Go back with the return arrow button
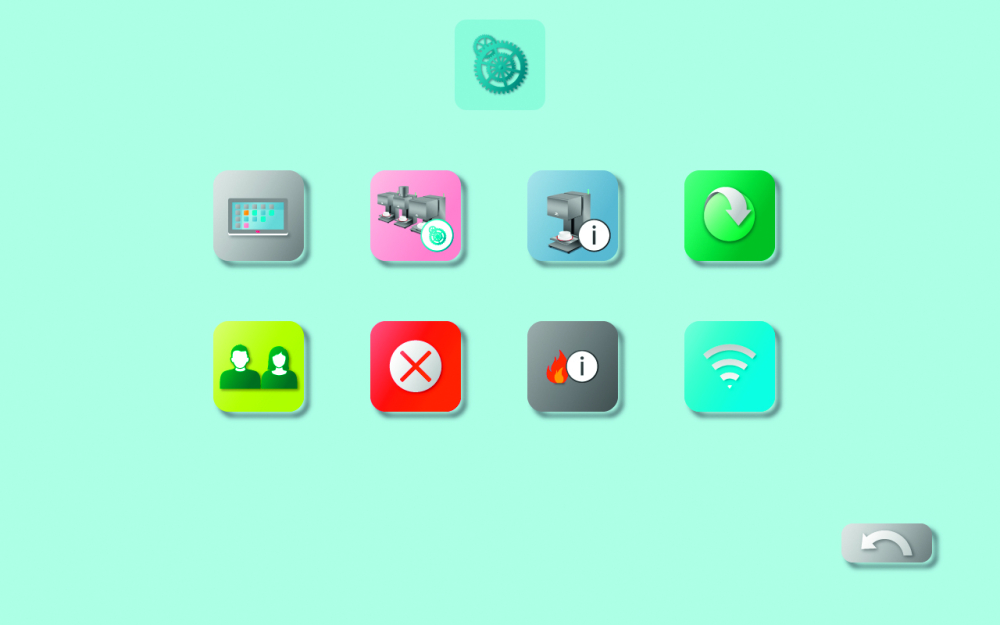Screen dimensions: 1000x625 [x=887, y=543]
